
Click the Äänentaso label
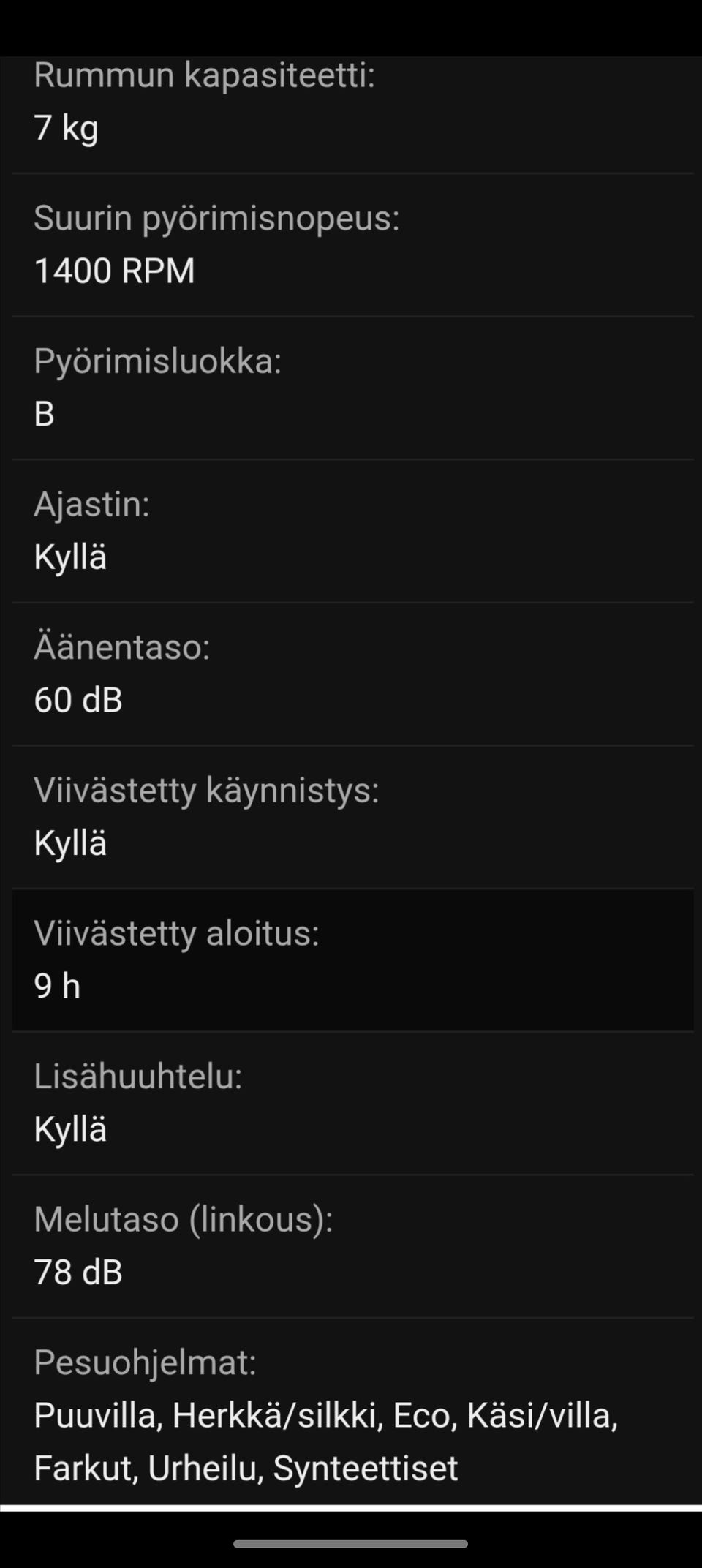122,645
